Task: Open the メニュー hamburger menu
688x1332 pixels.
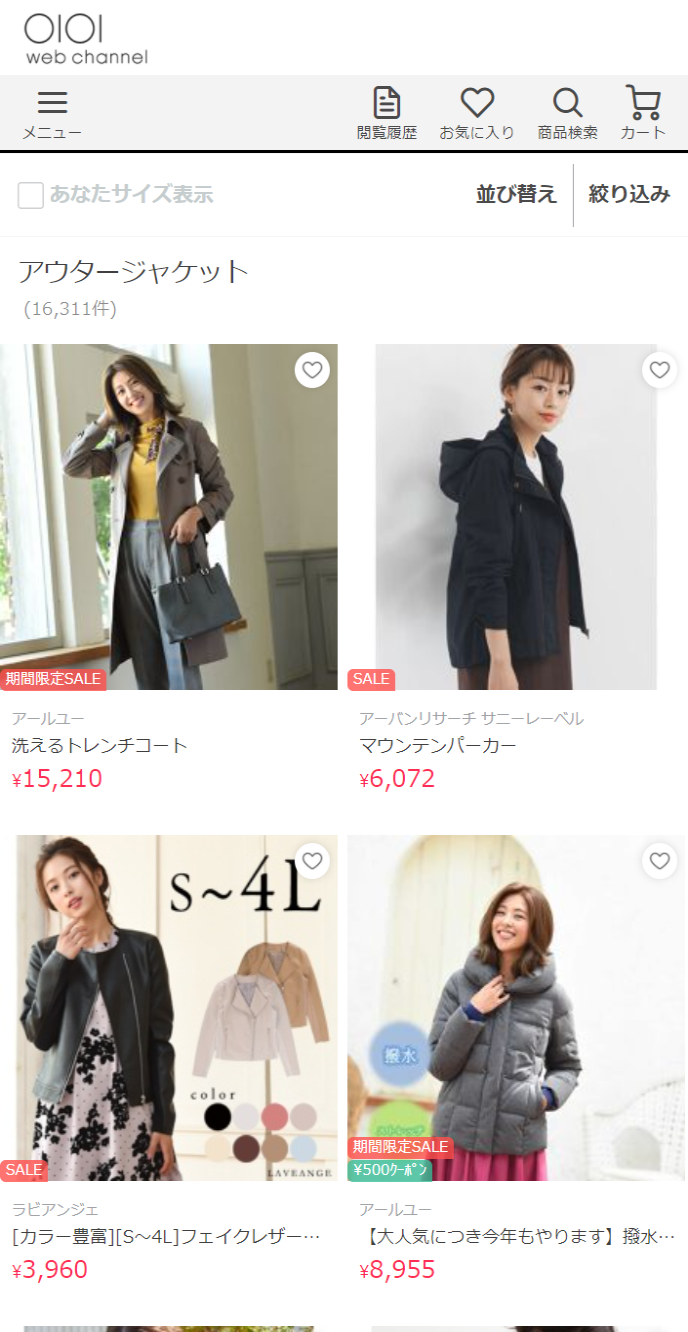Action: click(52, 114)
